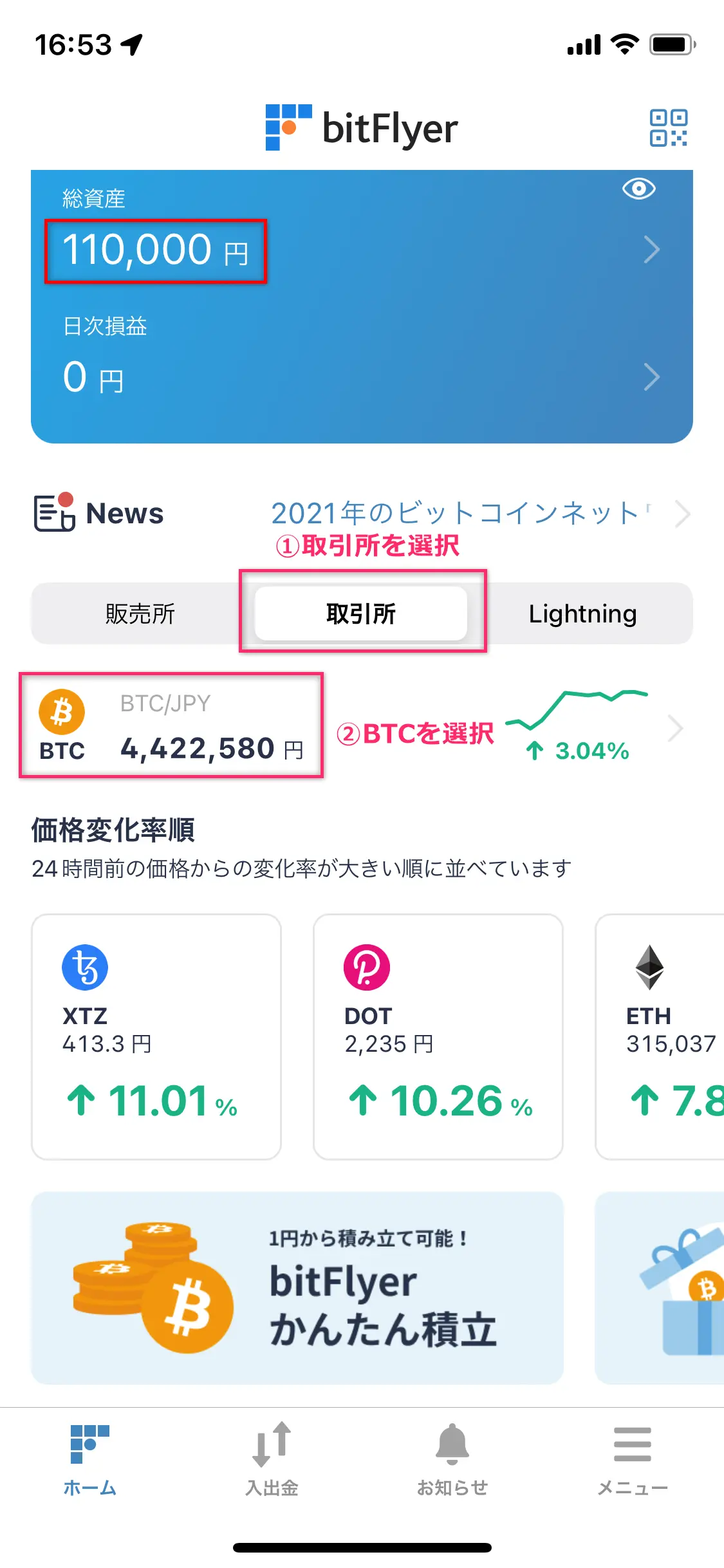Open the XTZ price card

[156, 1036]
